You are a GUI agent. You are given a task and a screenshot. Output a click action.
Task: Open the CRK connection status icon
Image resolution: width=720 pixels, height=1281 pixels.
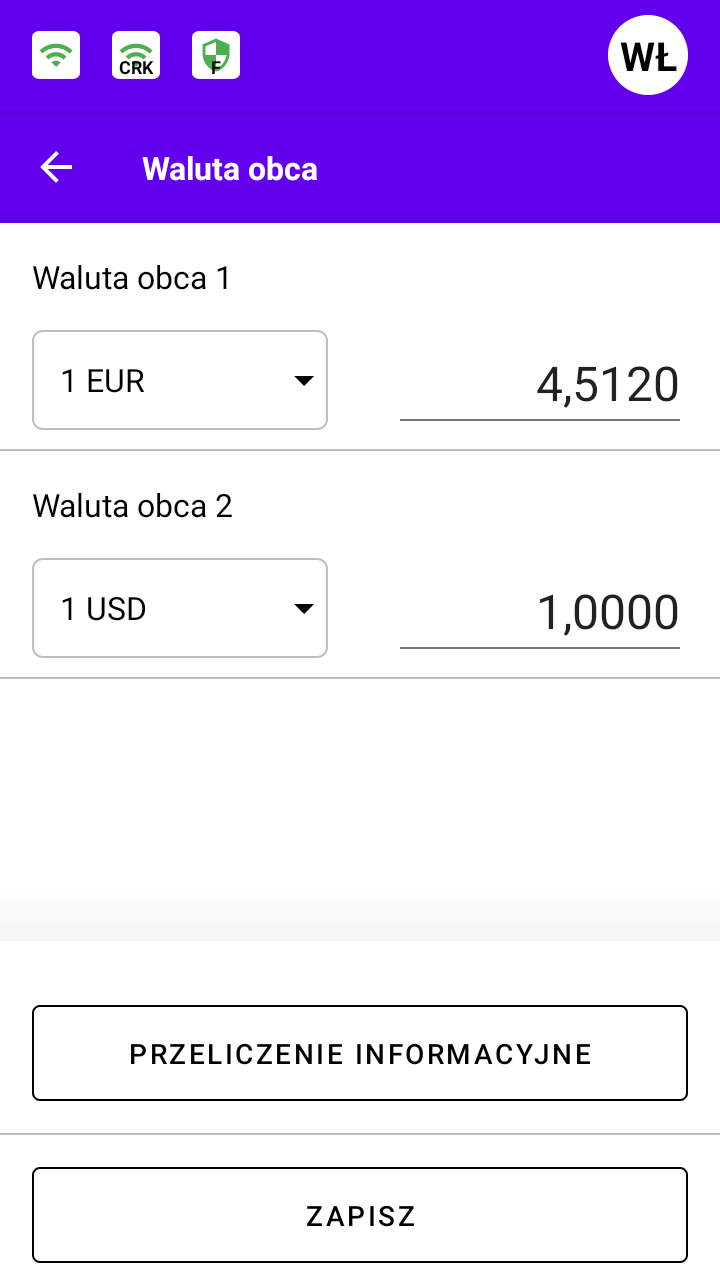pyautogui.click(x=136, y=55)
